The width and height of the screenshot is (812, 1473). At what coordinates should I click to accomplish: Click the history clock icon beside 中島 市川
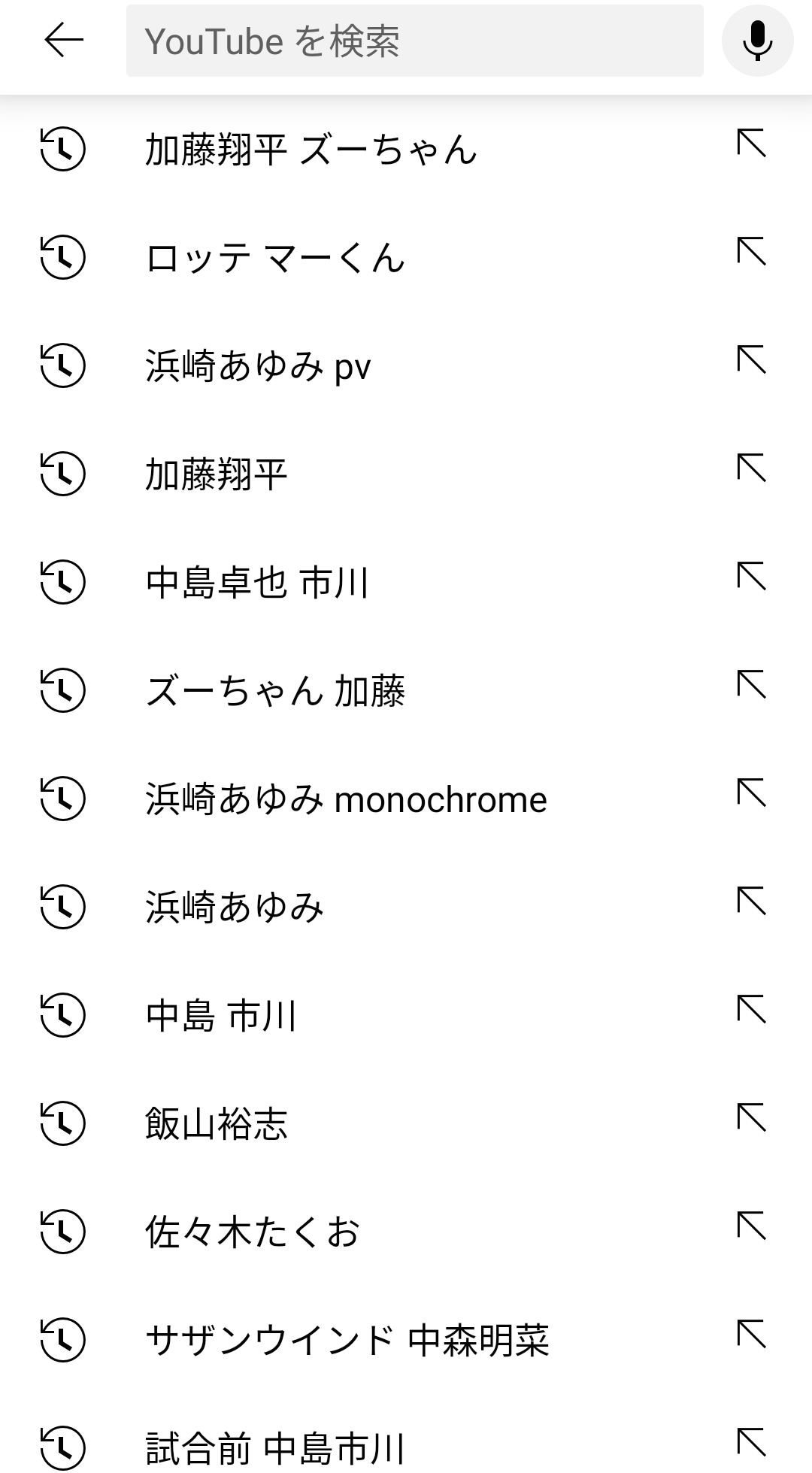tap(64, 1015)
